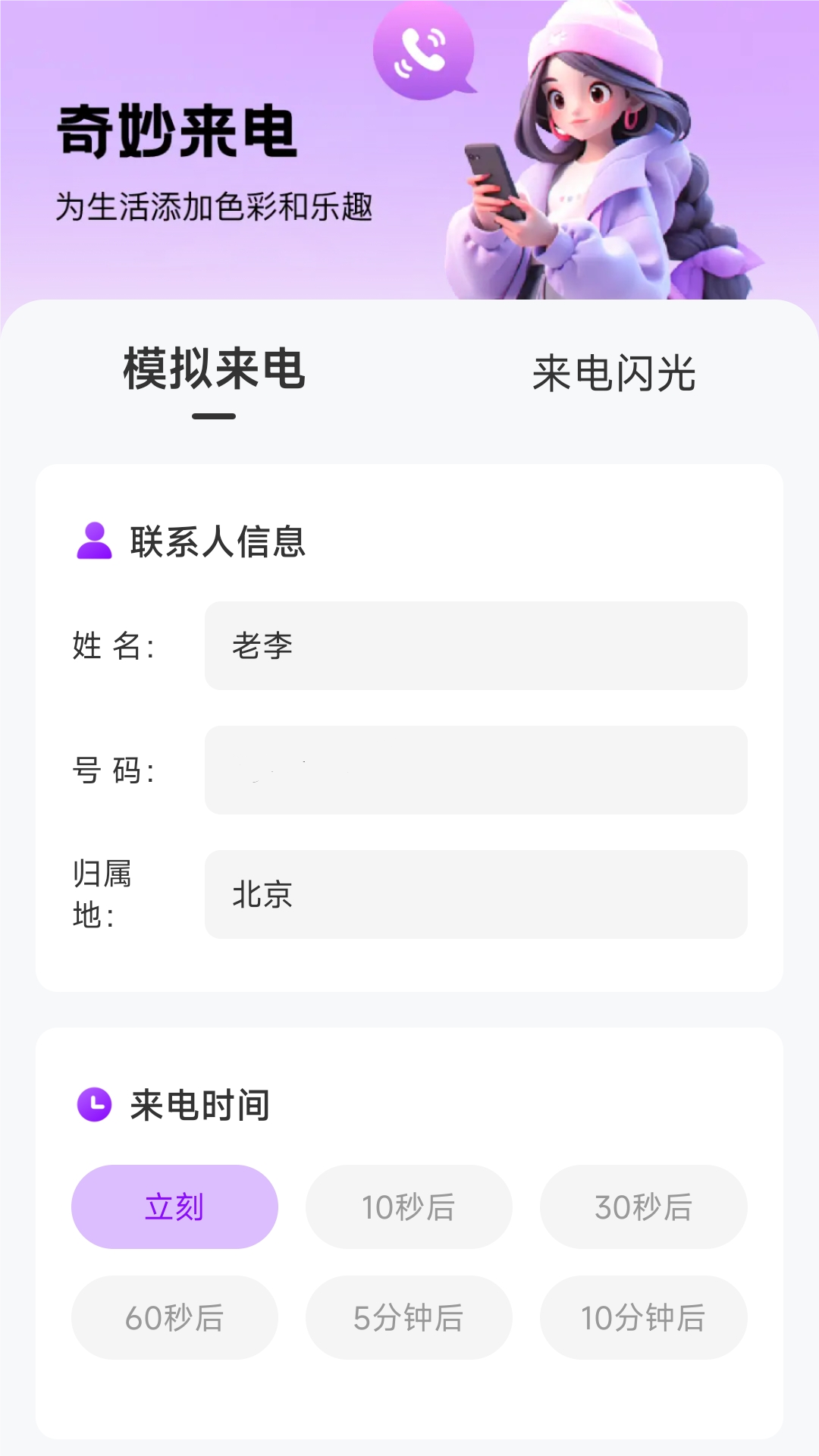Viewport: 819px width, 1456px height.
Task: Set call time to 30秒后
Action: coord(643,1207)
